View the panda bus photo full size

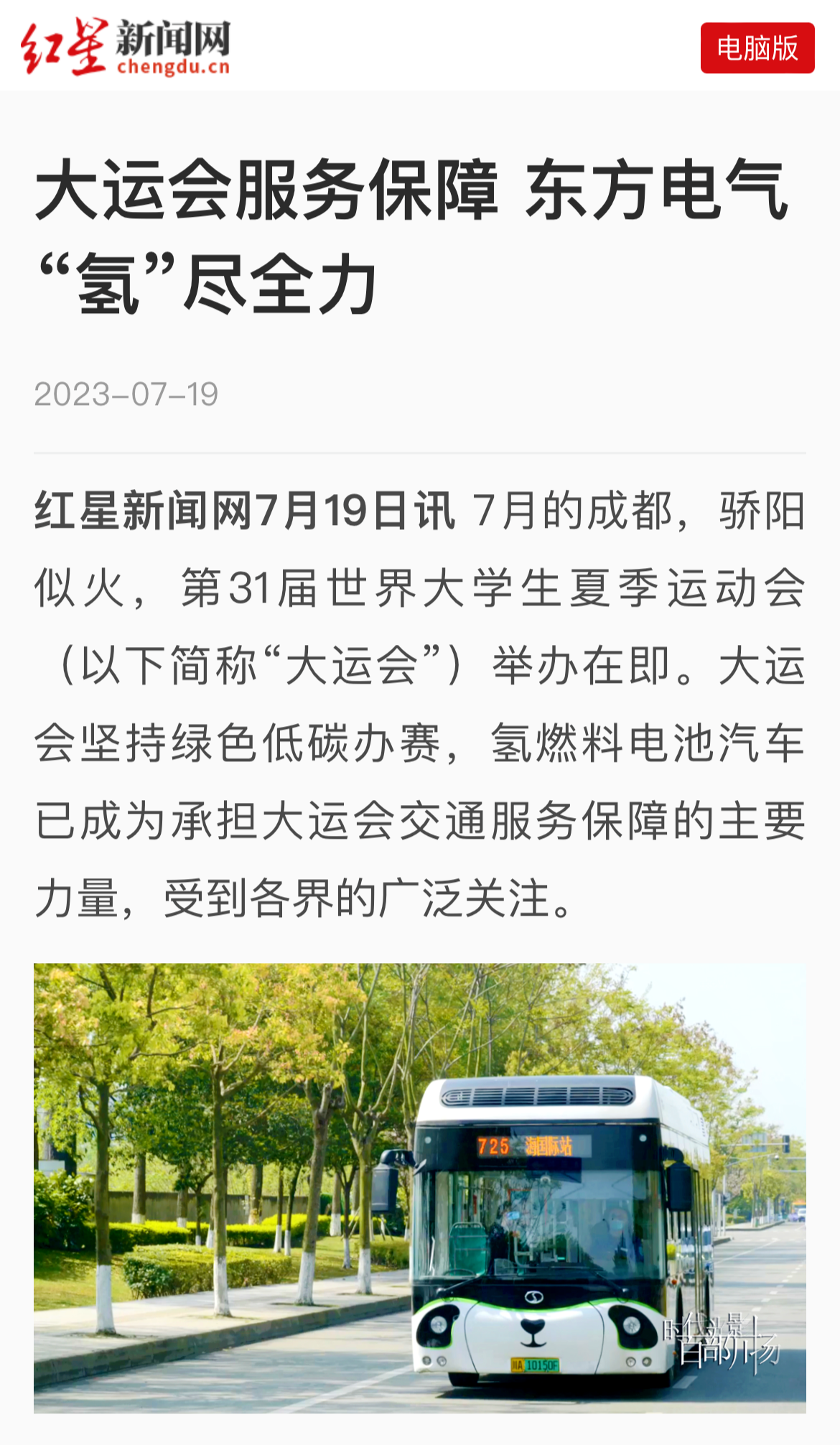pyautogui.click(x=419, y=1188)
